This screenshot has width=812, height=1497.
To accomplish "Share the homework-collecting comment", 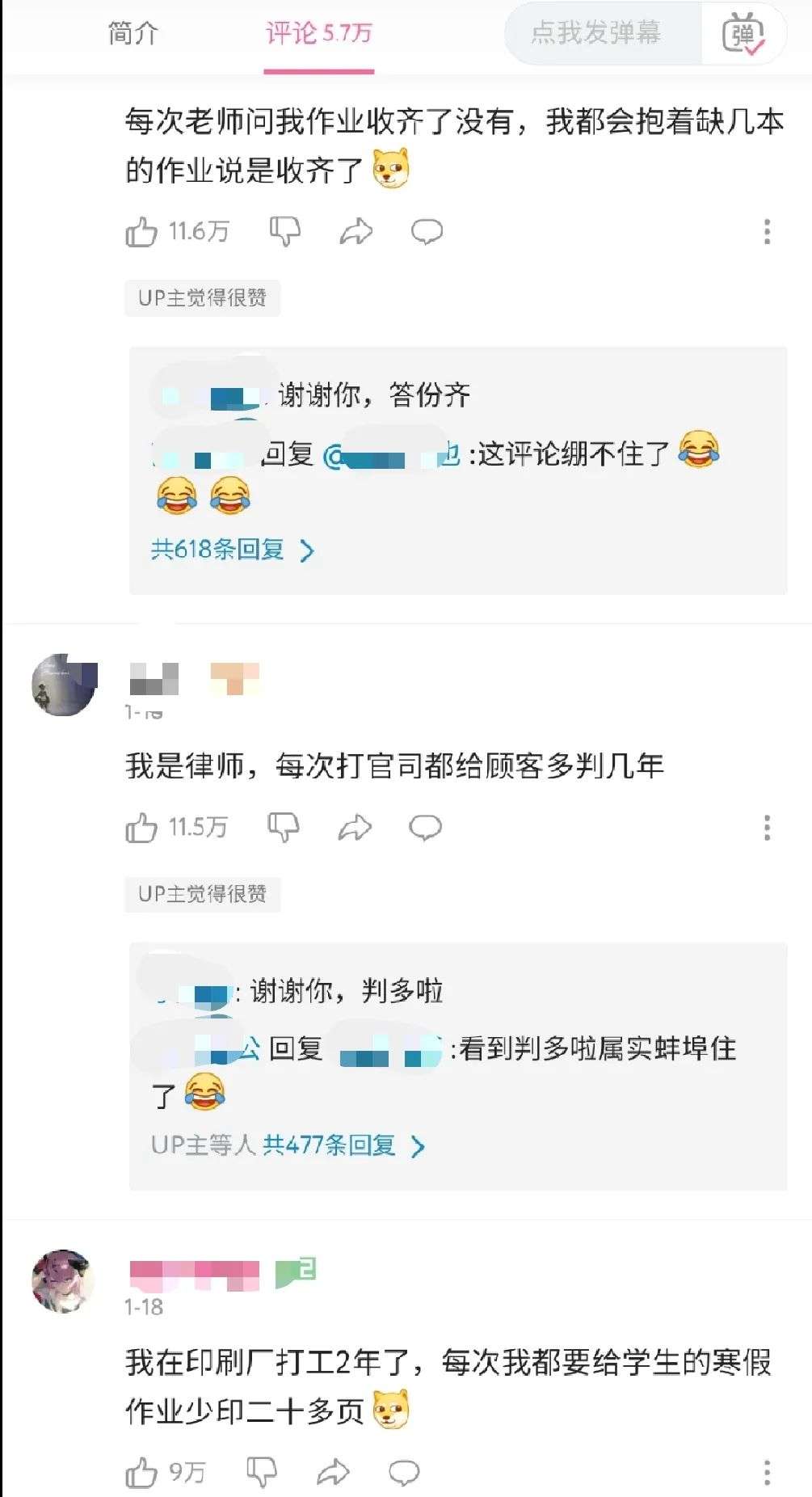I will pos(356,232).
